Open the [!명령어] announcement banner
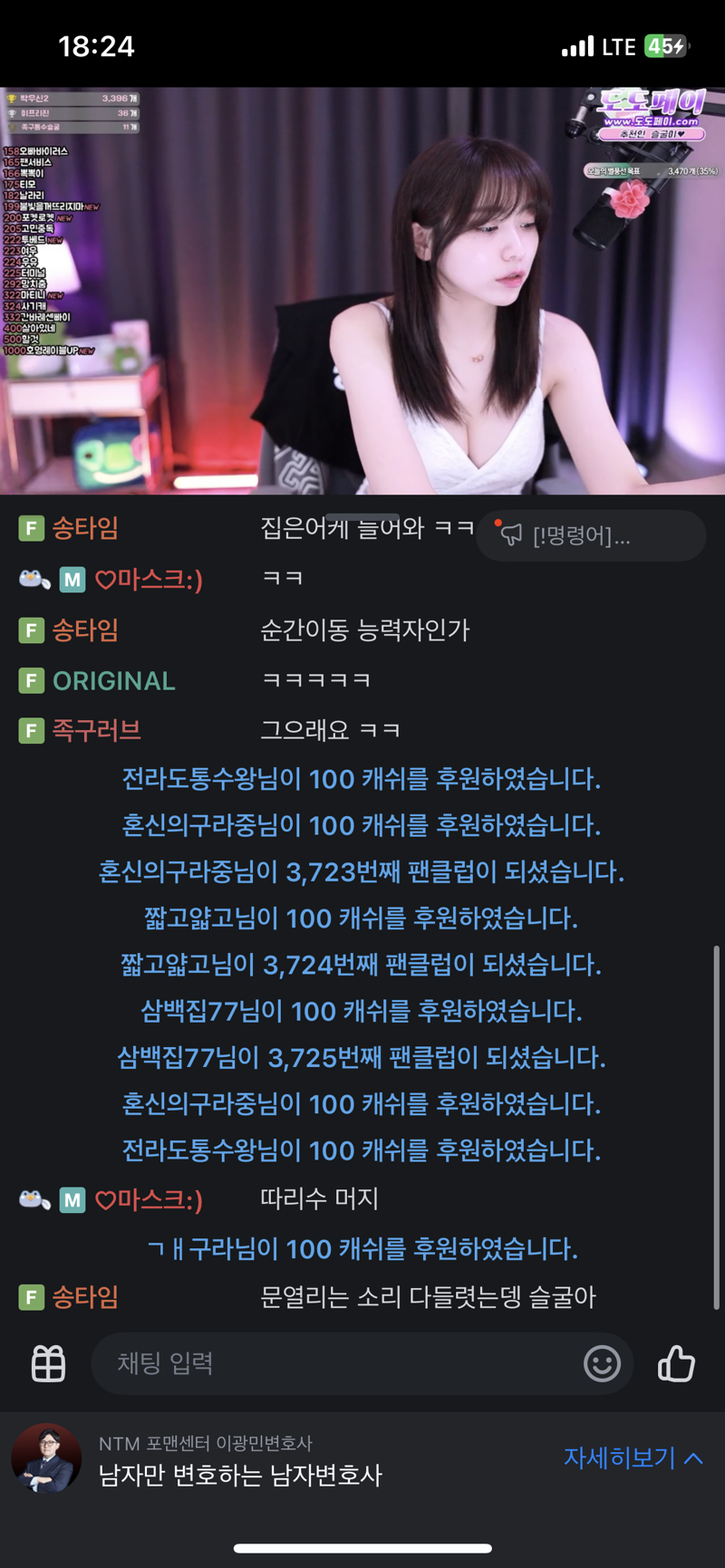Screen dimensions: 725x1568 pos(591,535)
